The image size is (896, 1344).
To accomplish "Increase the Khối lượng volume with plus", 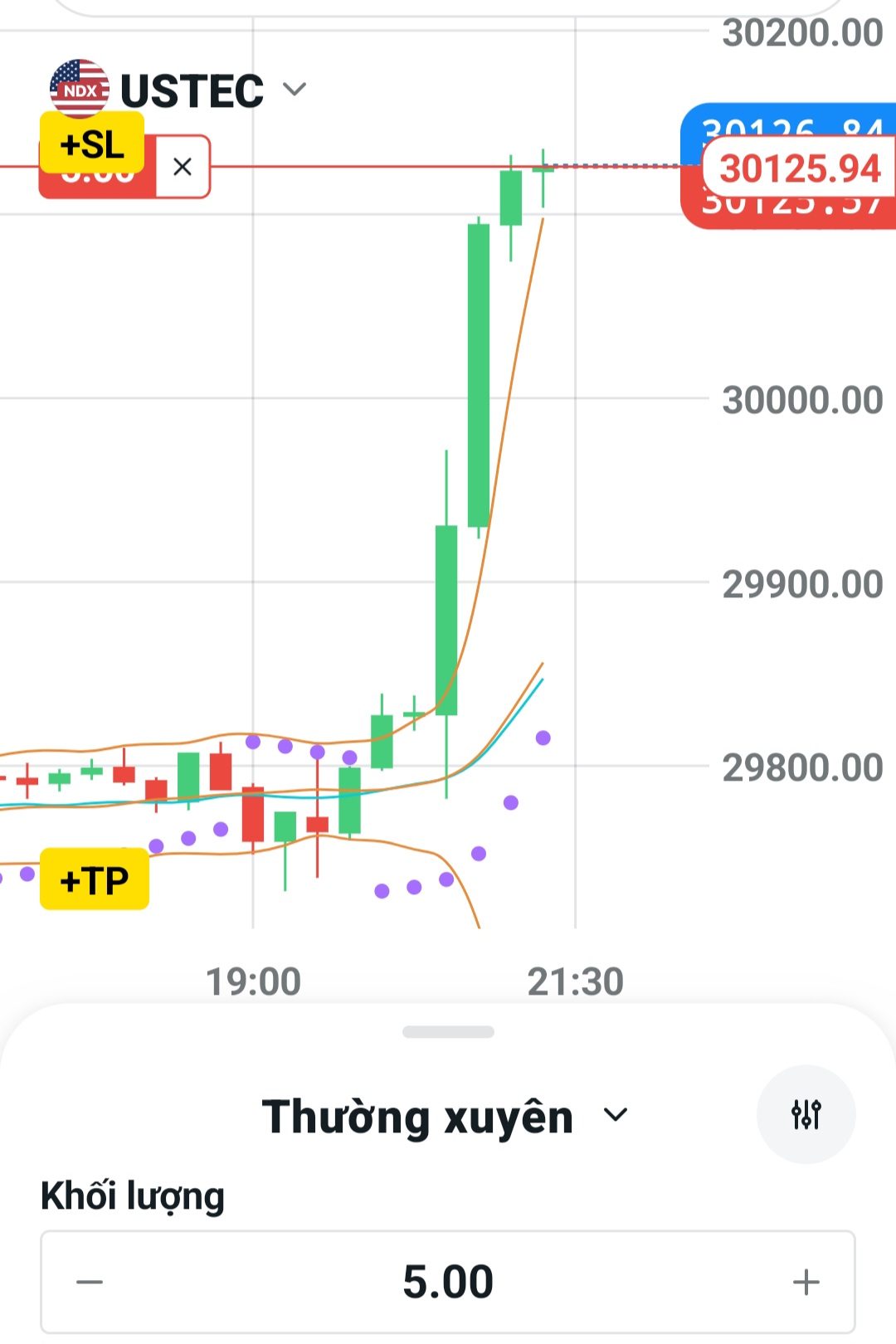I will pyautogui.click(x=806, y=1282).
